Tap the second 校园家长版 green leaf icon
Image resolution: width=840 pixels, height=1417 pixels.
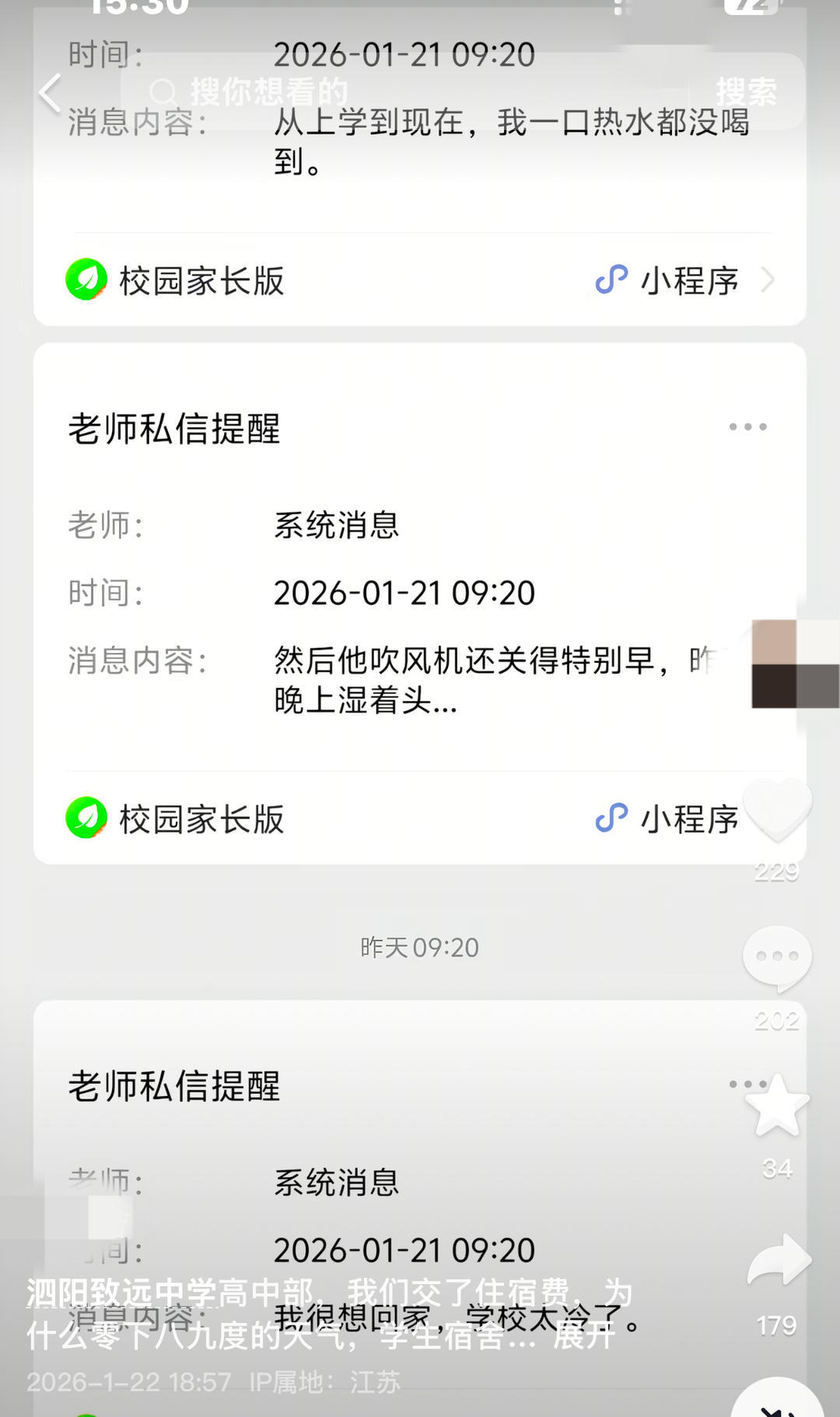[86, 818]
